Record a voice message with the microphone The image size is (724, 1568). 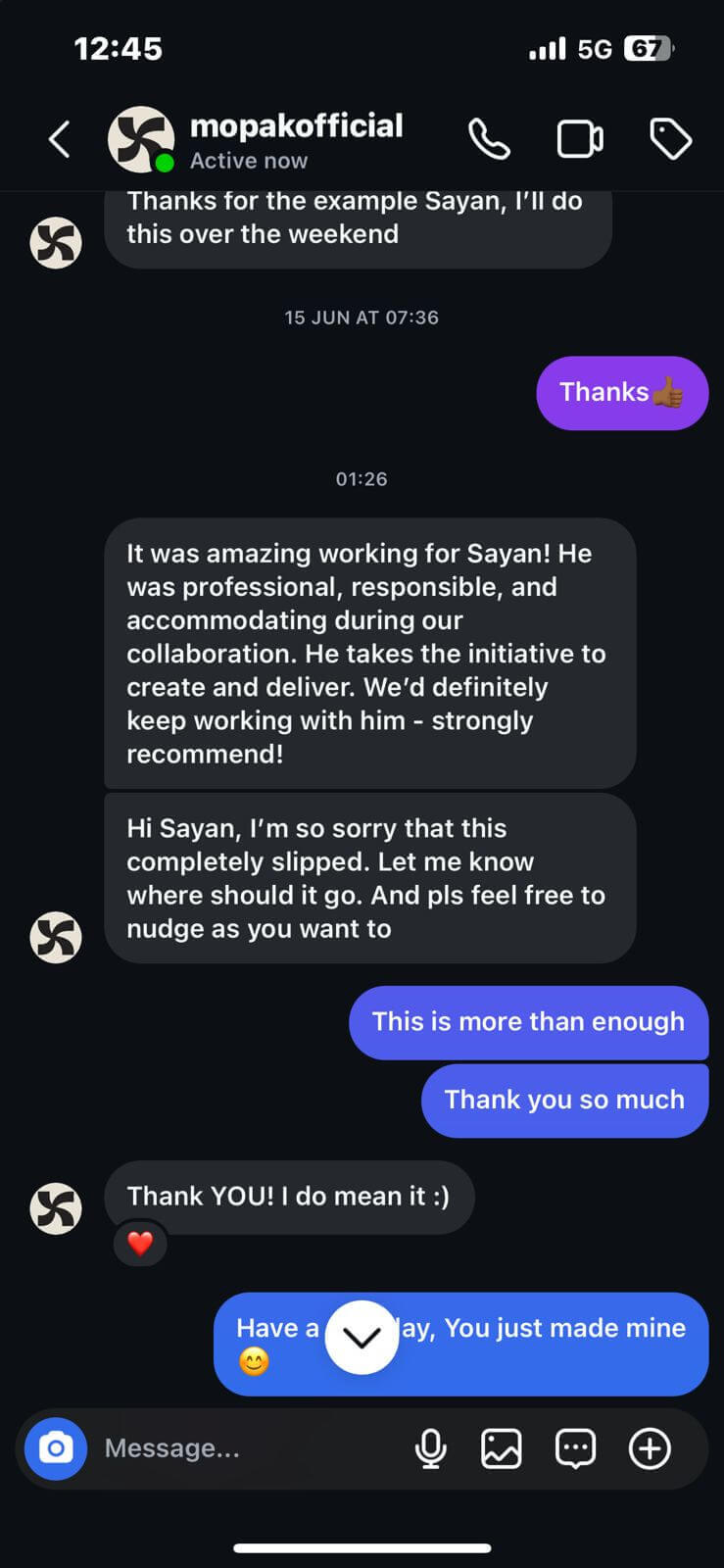pos(430,1447)
